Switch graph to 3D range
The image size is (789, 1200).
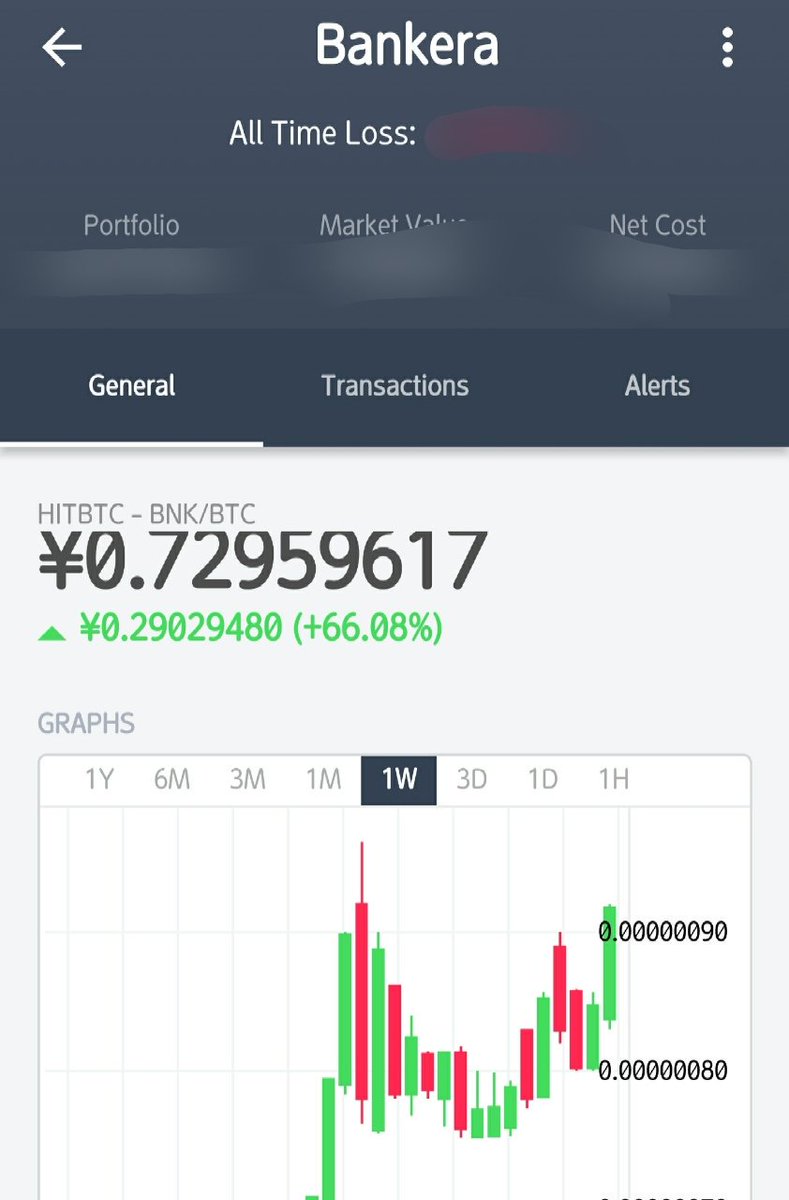click(x=471, y=779)
